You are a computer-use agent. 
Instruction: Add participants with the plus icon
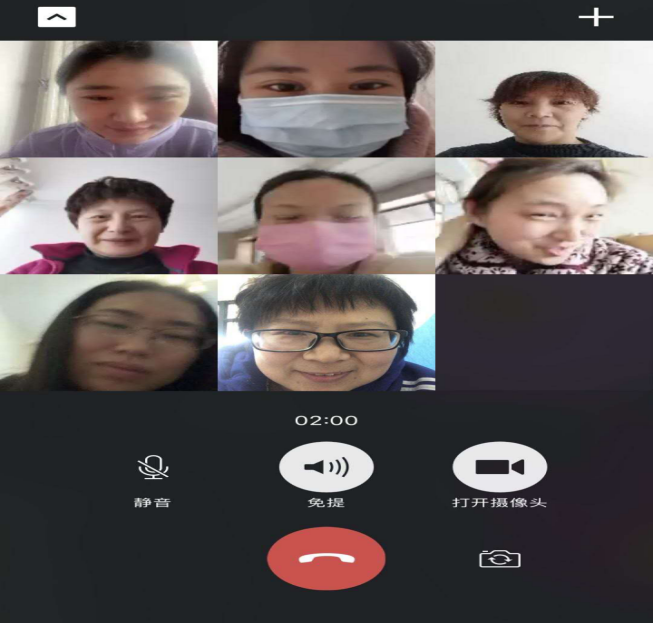coord(596,17)
